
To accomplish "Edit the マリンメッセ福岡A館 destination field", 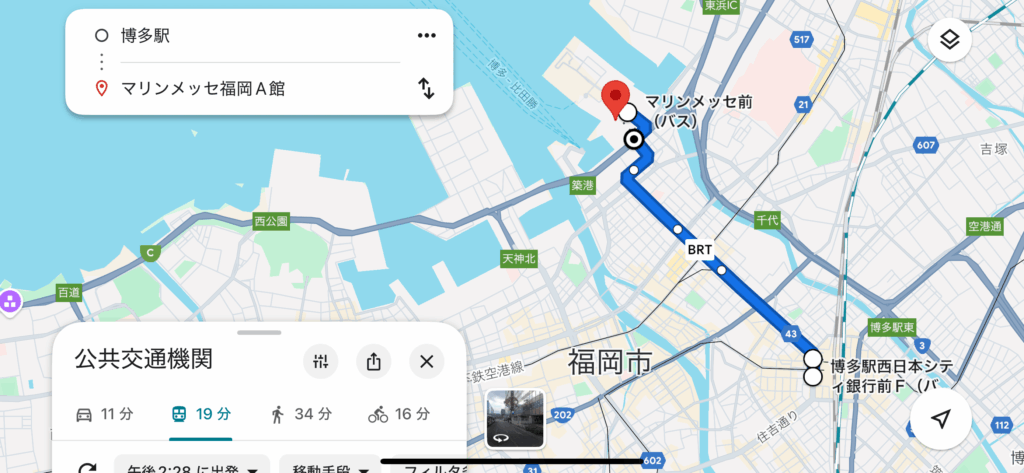I will point(250,89).
